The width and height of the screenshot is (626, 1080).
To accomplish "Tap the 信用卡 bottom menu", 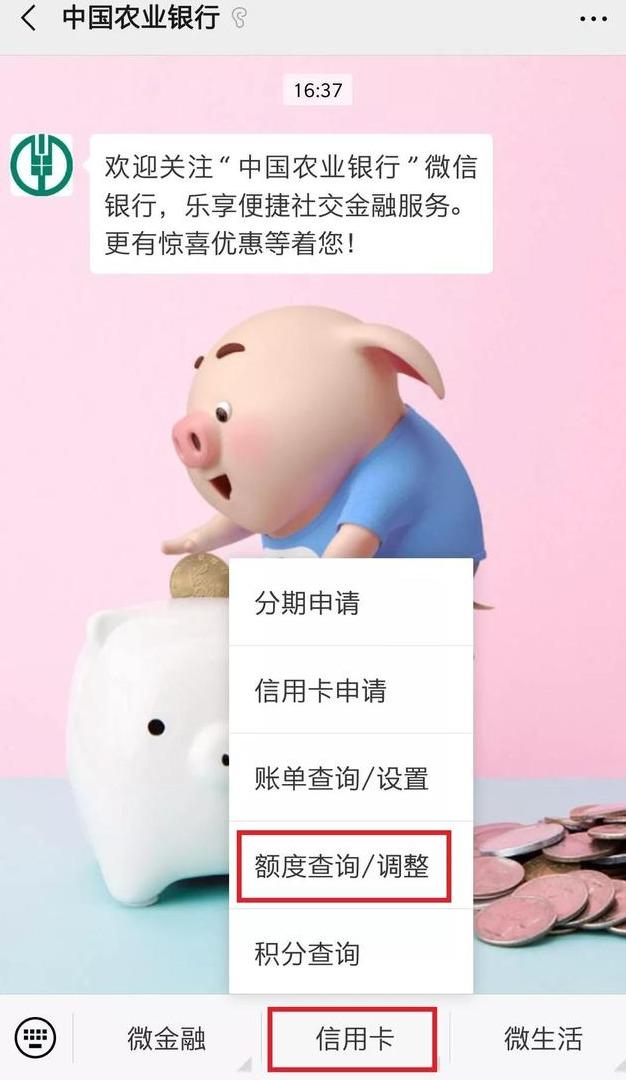I will (354, 1039).
